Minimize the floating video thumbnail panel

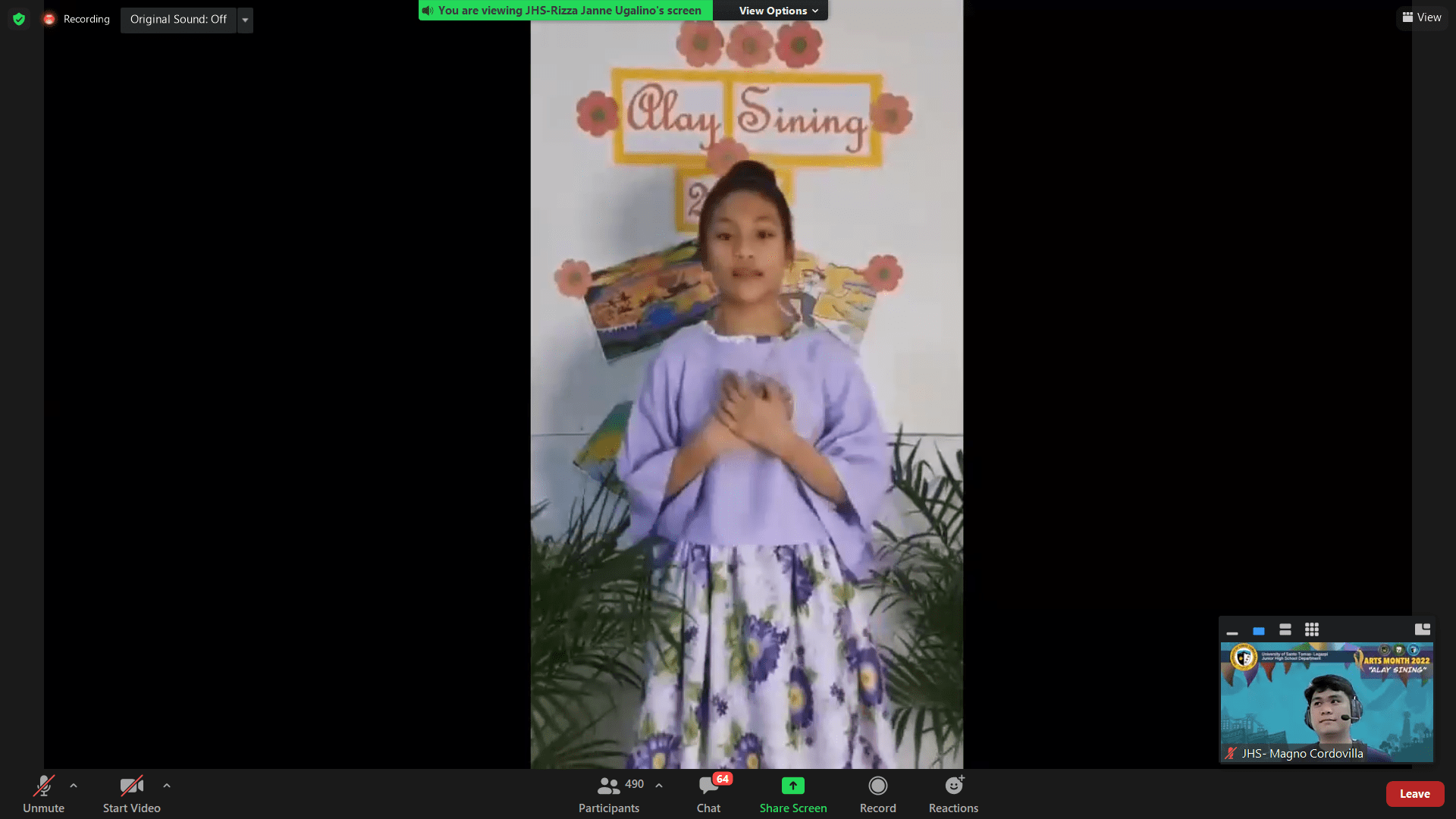1232,630
